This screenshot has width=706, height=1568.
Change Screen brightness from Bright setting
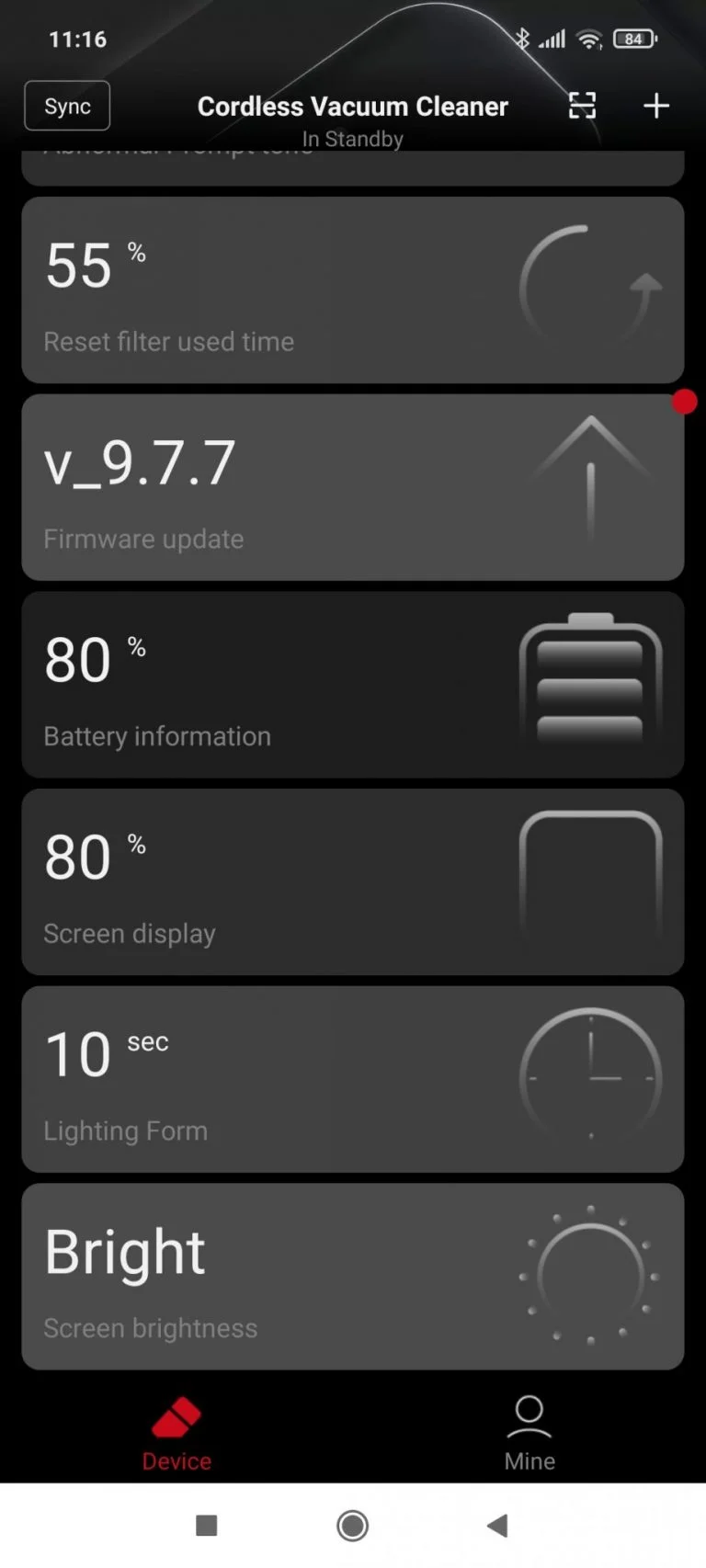353,1276
